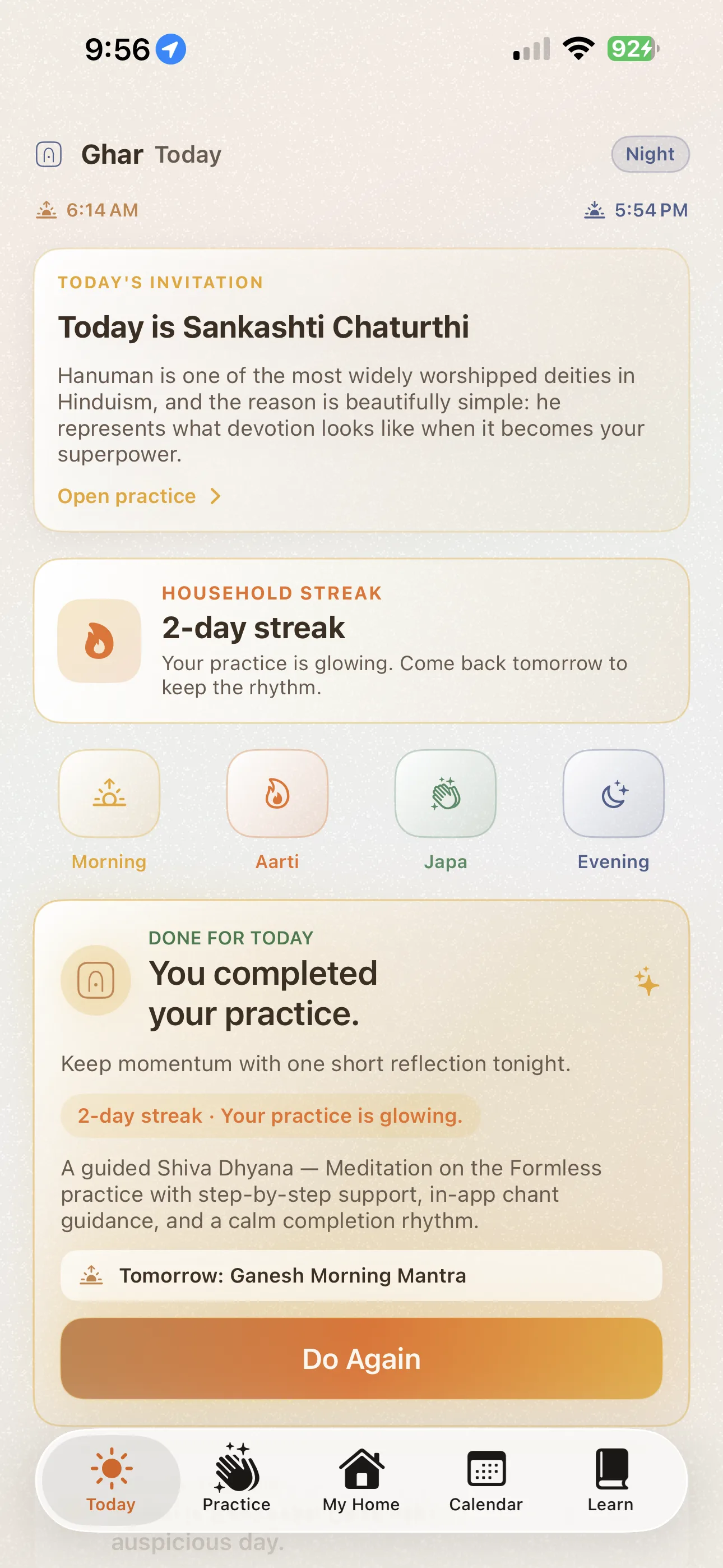
Task: Switch to the Today tab
Action: (111, 1479)
